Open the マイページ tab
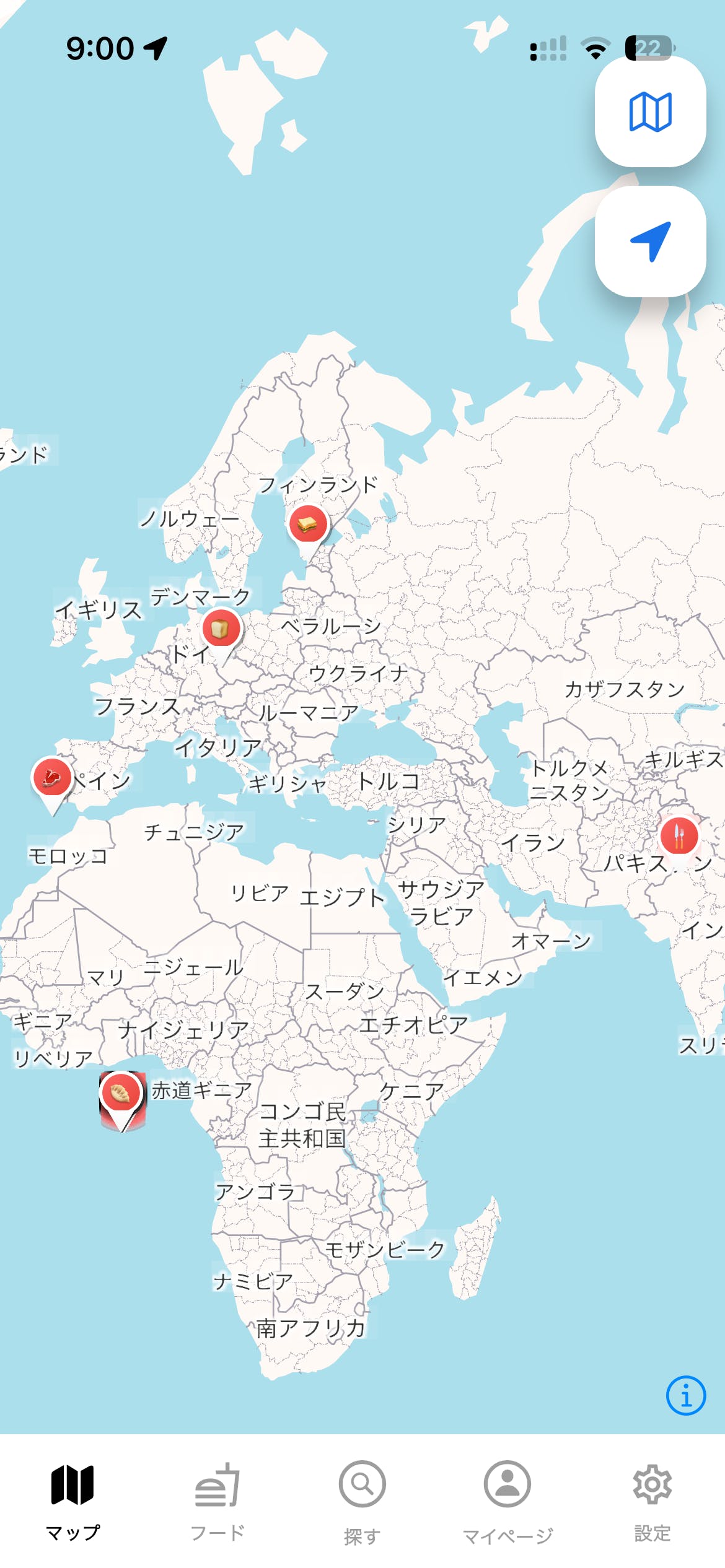Screen dimensions: 725x1568 [507, 1500]
